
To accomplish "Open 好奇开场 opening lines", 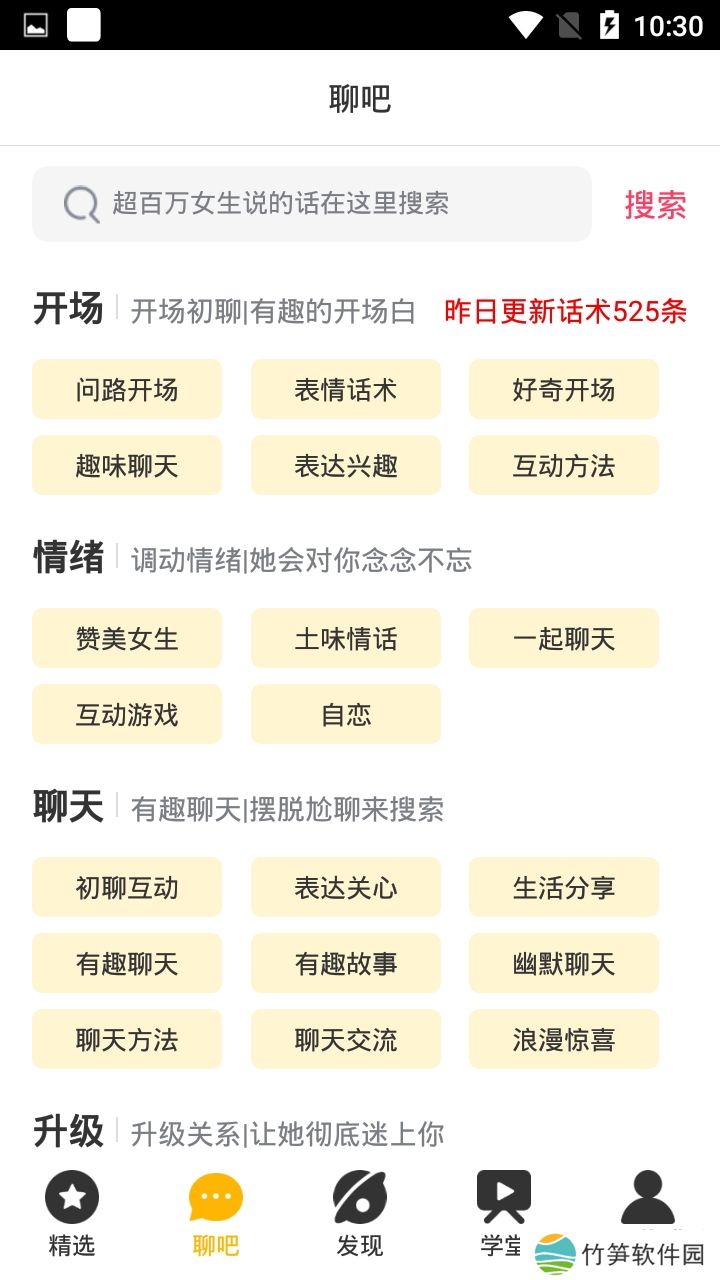I will (563, 389).
